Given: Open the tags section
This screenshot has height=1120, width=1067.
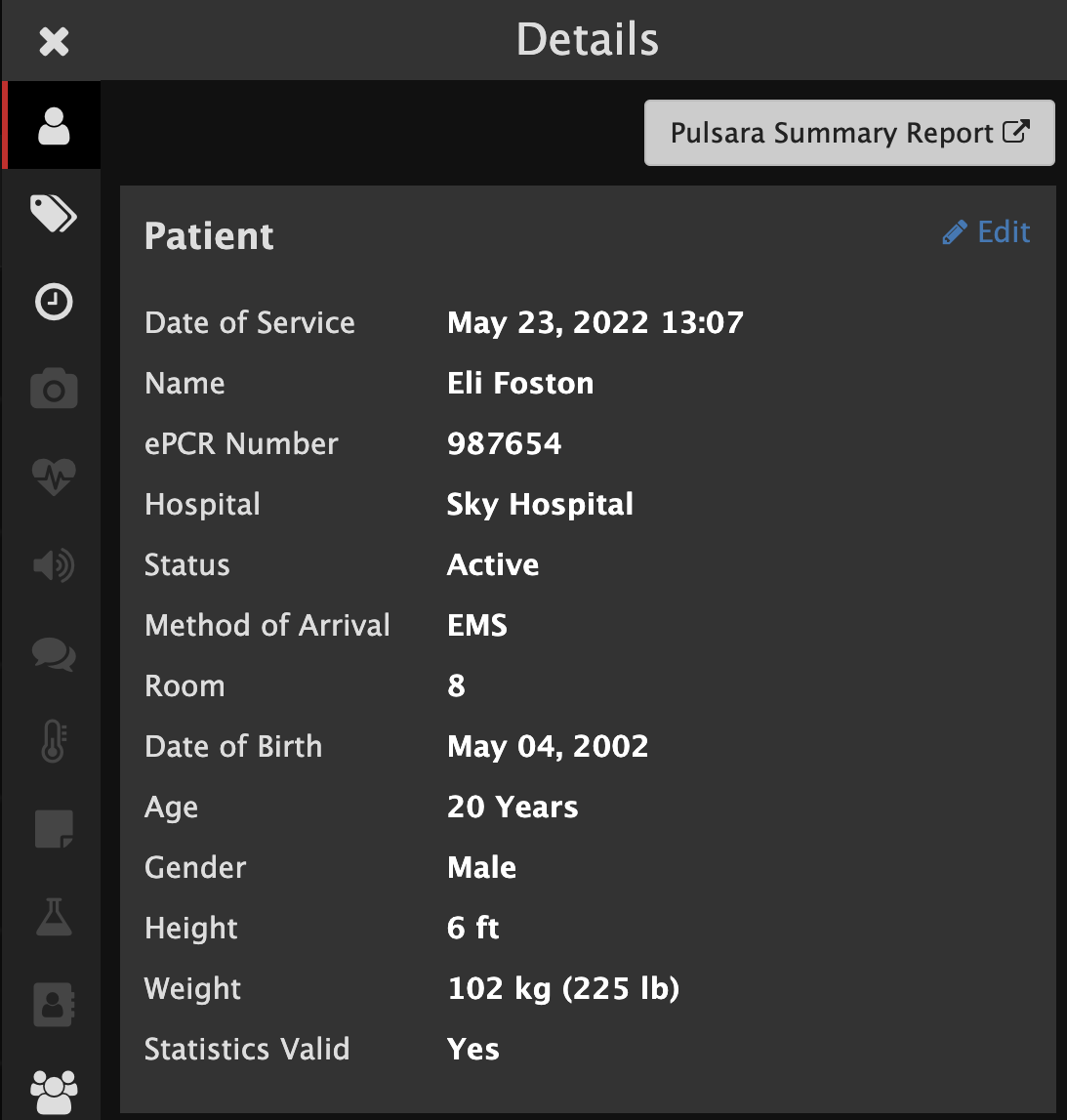Looking at the screenshot, I should [x=54, y=213].
